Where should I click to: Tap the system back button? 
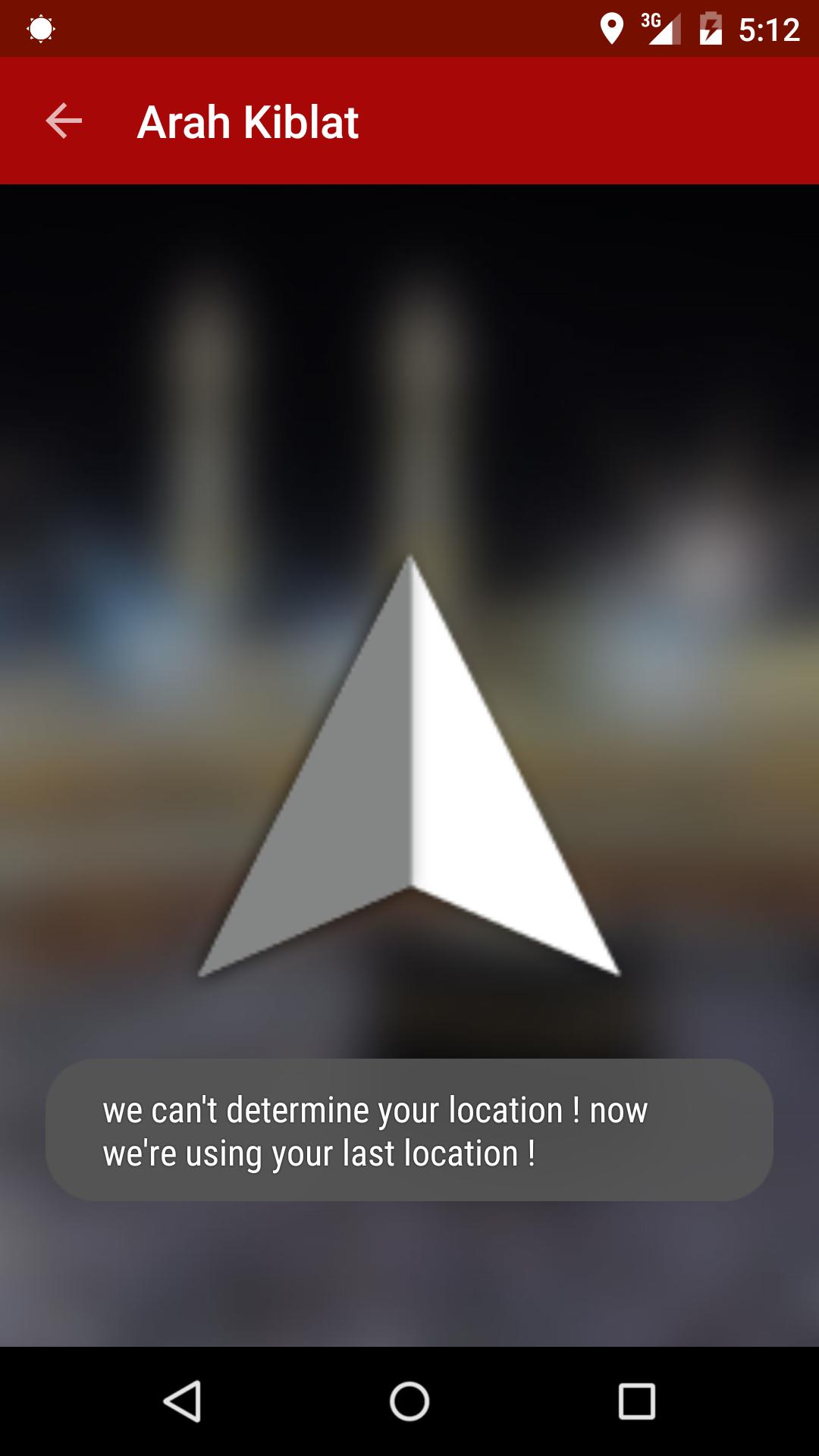pos(182,1401)
